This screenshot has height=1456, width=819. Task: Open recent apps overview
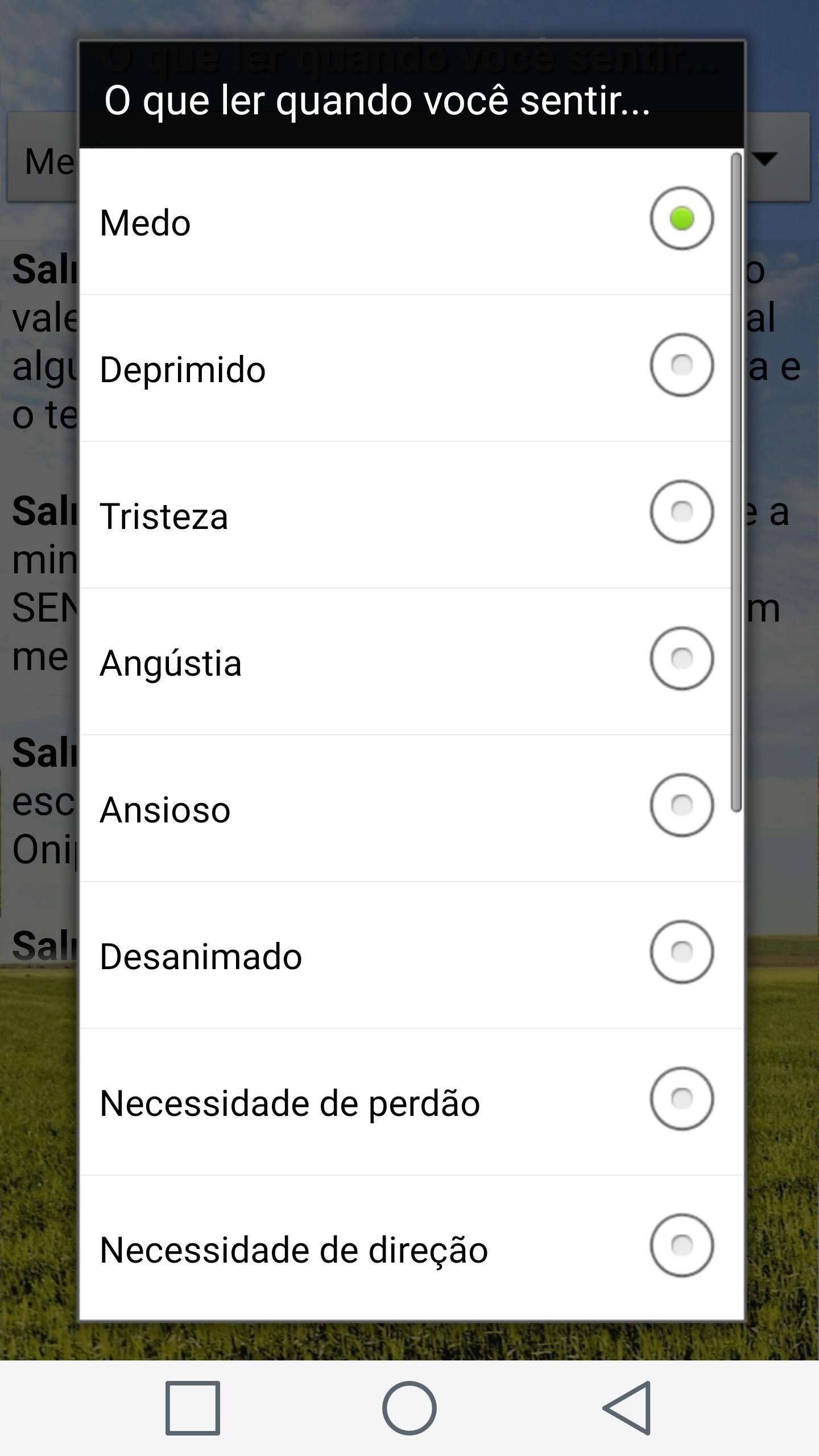[x=193, y=1408]
